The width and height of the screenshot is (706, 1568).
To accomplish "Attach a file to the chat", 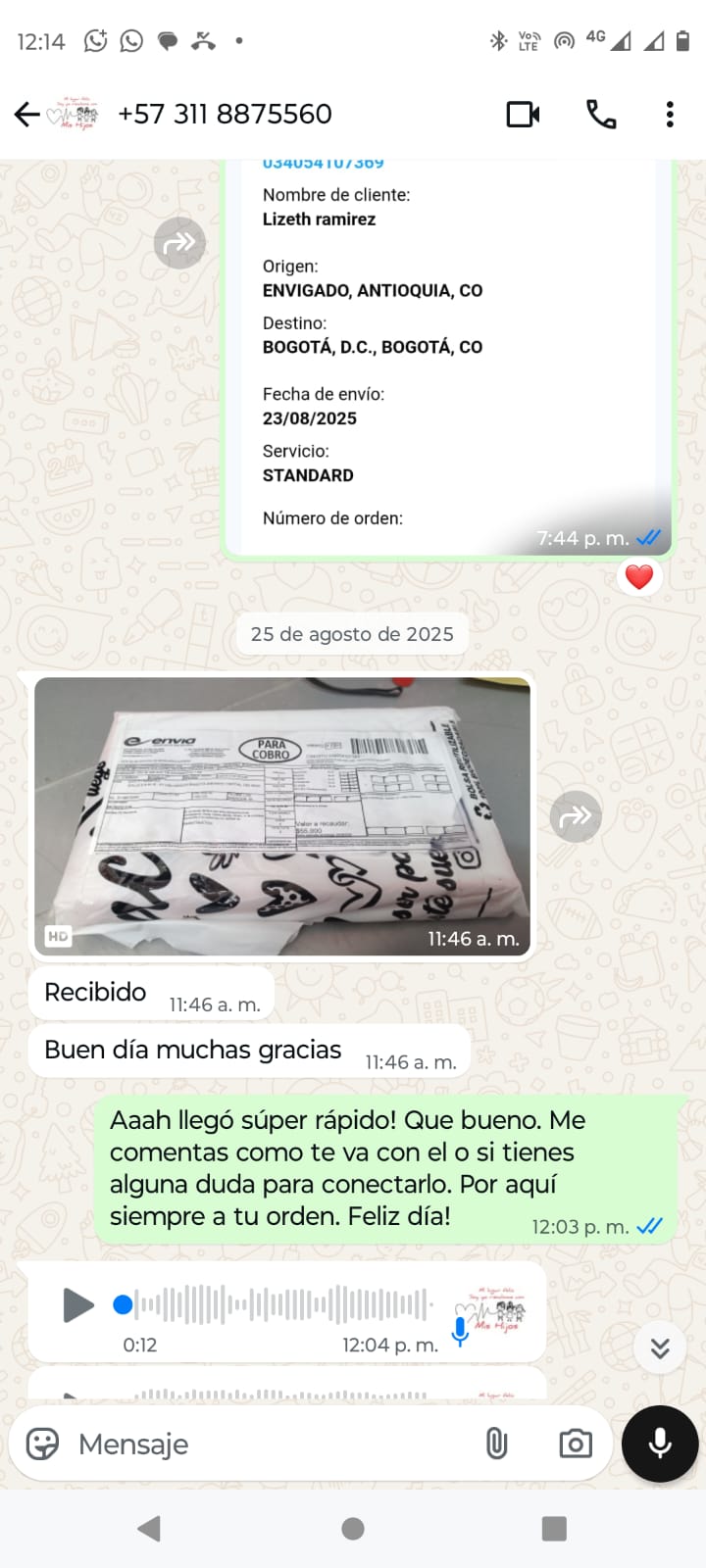I will (x=497, y=1444).
